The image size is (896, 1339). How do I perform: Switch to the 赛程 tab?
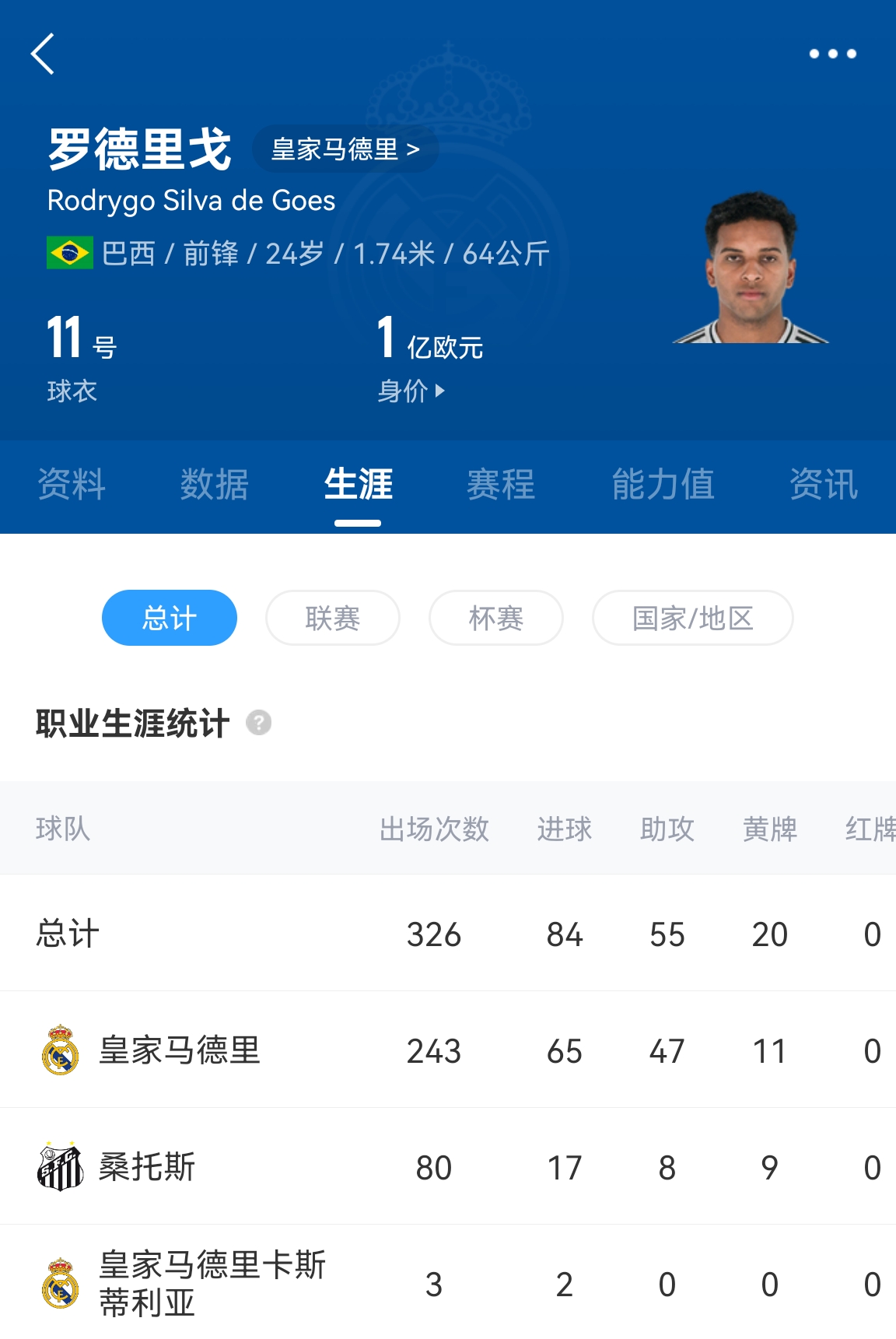(x=501, y=485)
